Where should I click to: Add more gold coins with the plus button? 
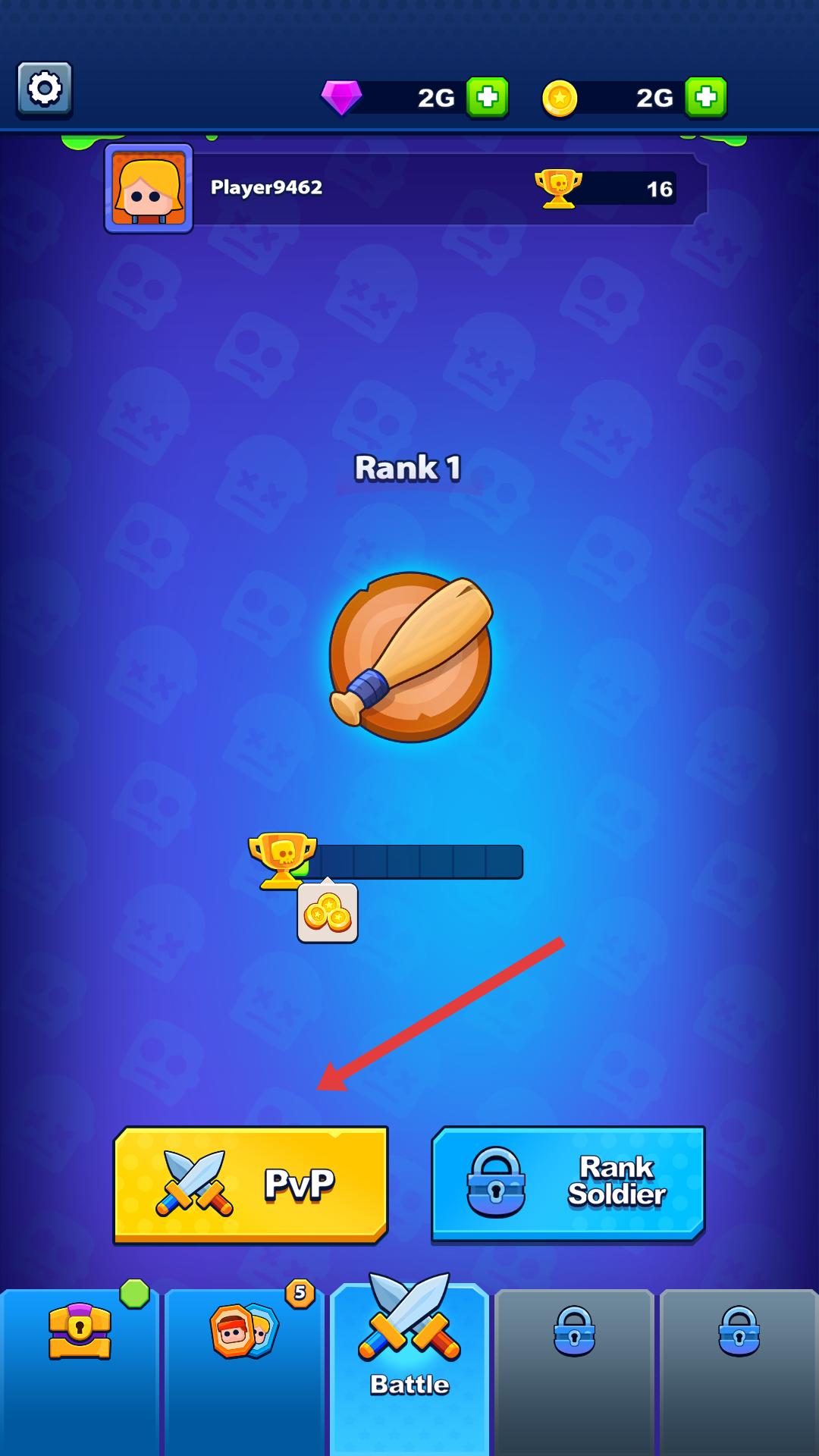tap(705, 97)
